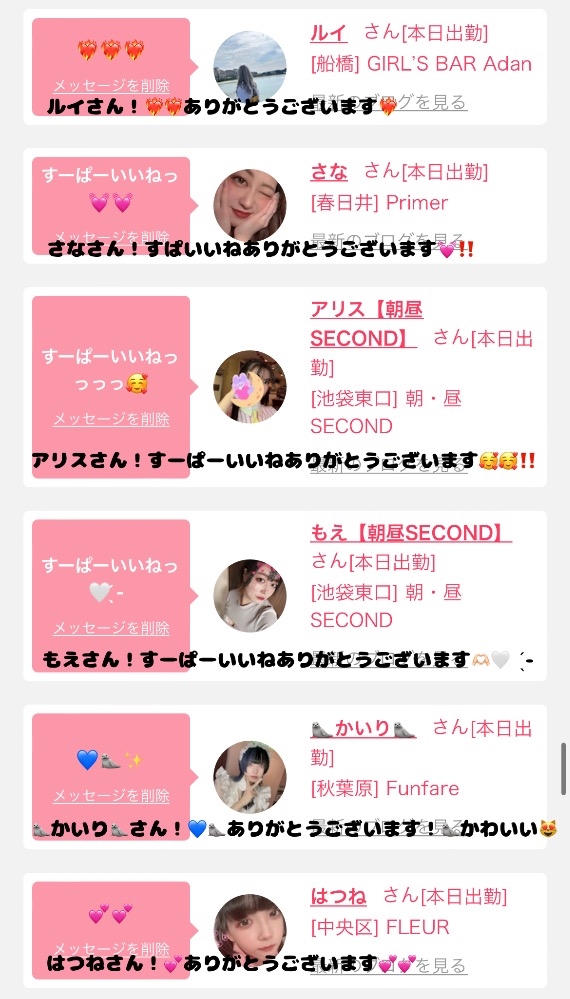Delete the message sent to もえ
Screen dimensions: 570x999
111,628
